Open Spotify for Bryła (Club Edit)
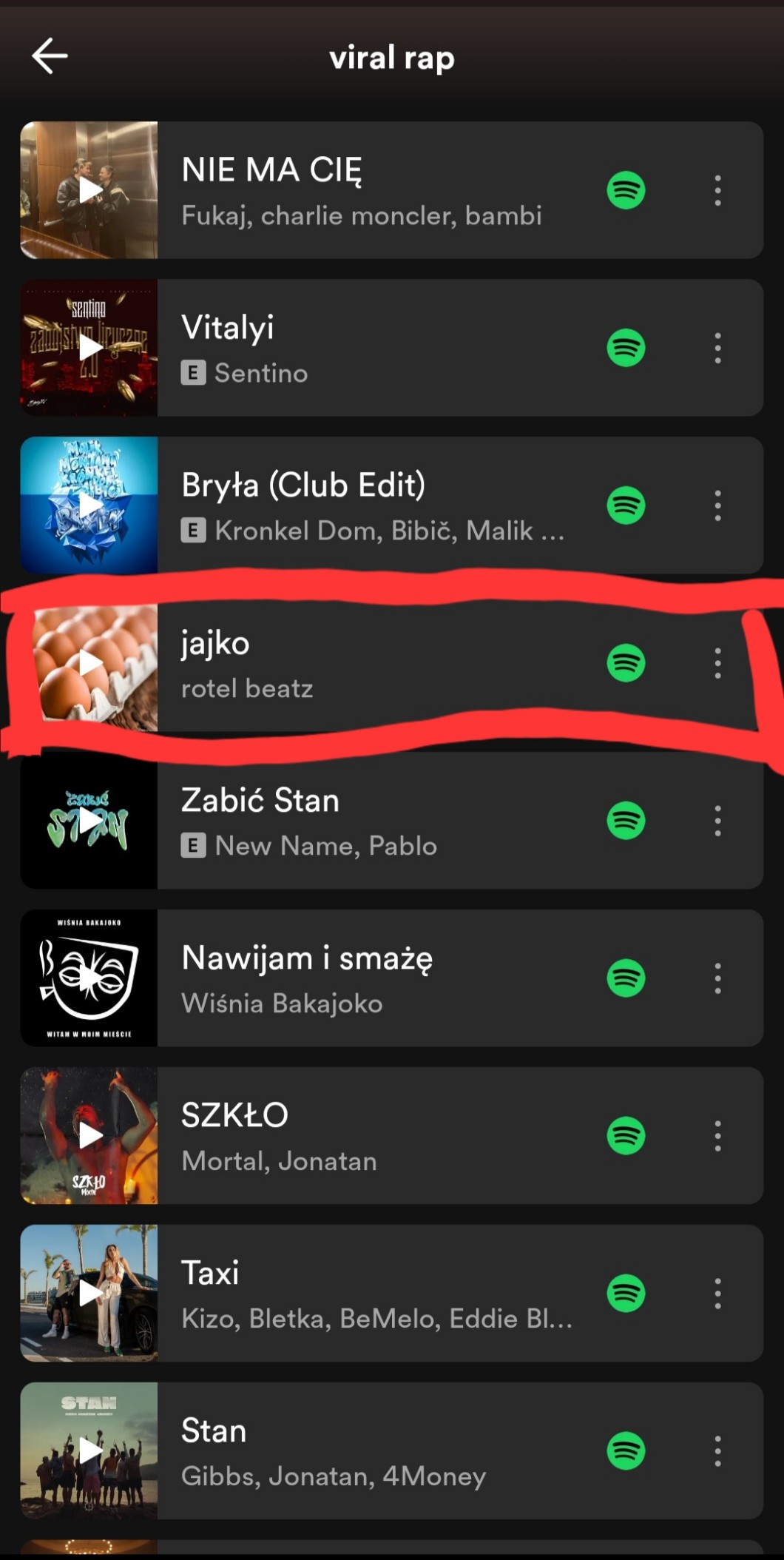This screenshot has width=784, height=1560. point(626,505)
